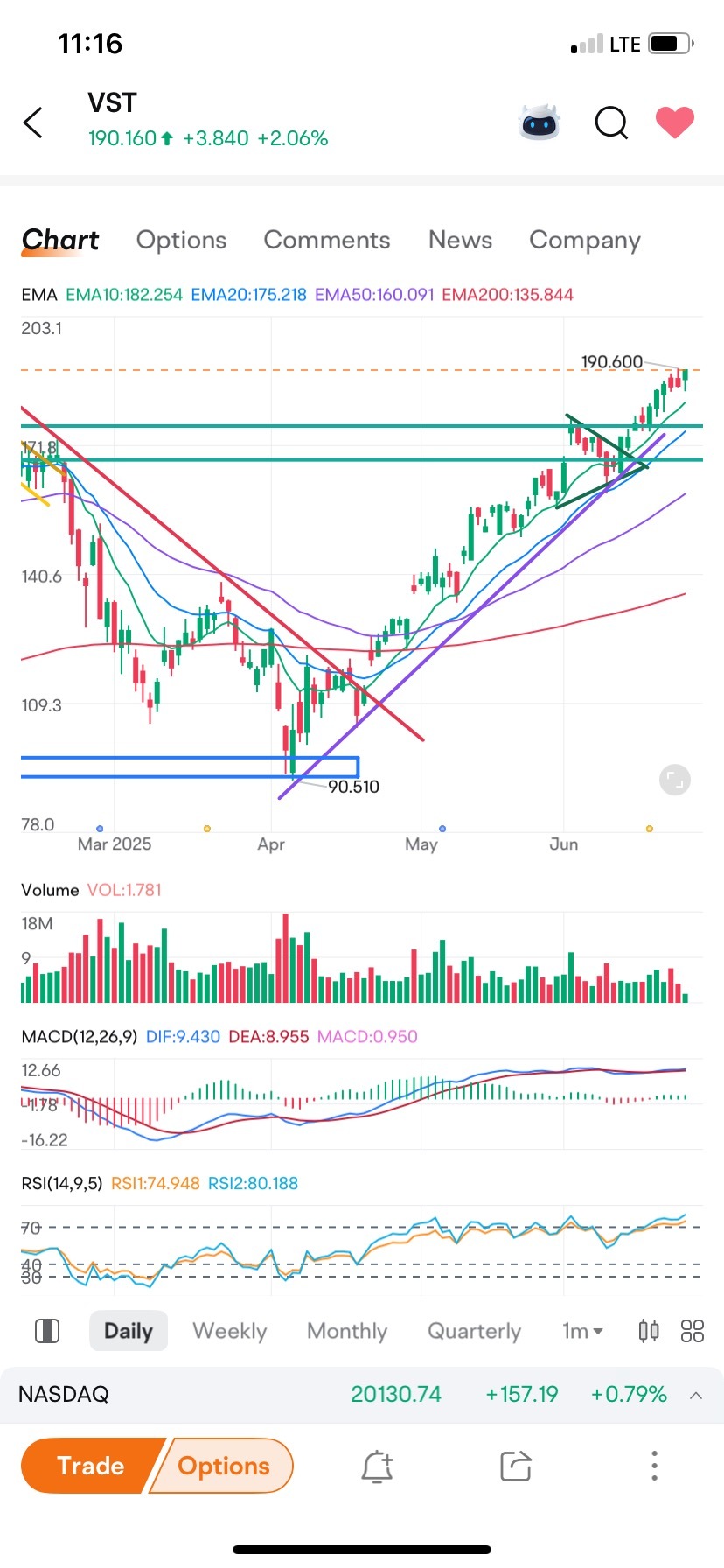Go back using the top-left arrow
Image resolution: width=724 pixels, height=1568 pixels.
pos(33,122)
